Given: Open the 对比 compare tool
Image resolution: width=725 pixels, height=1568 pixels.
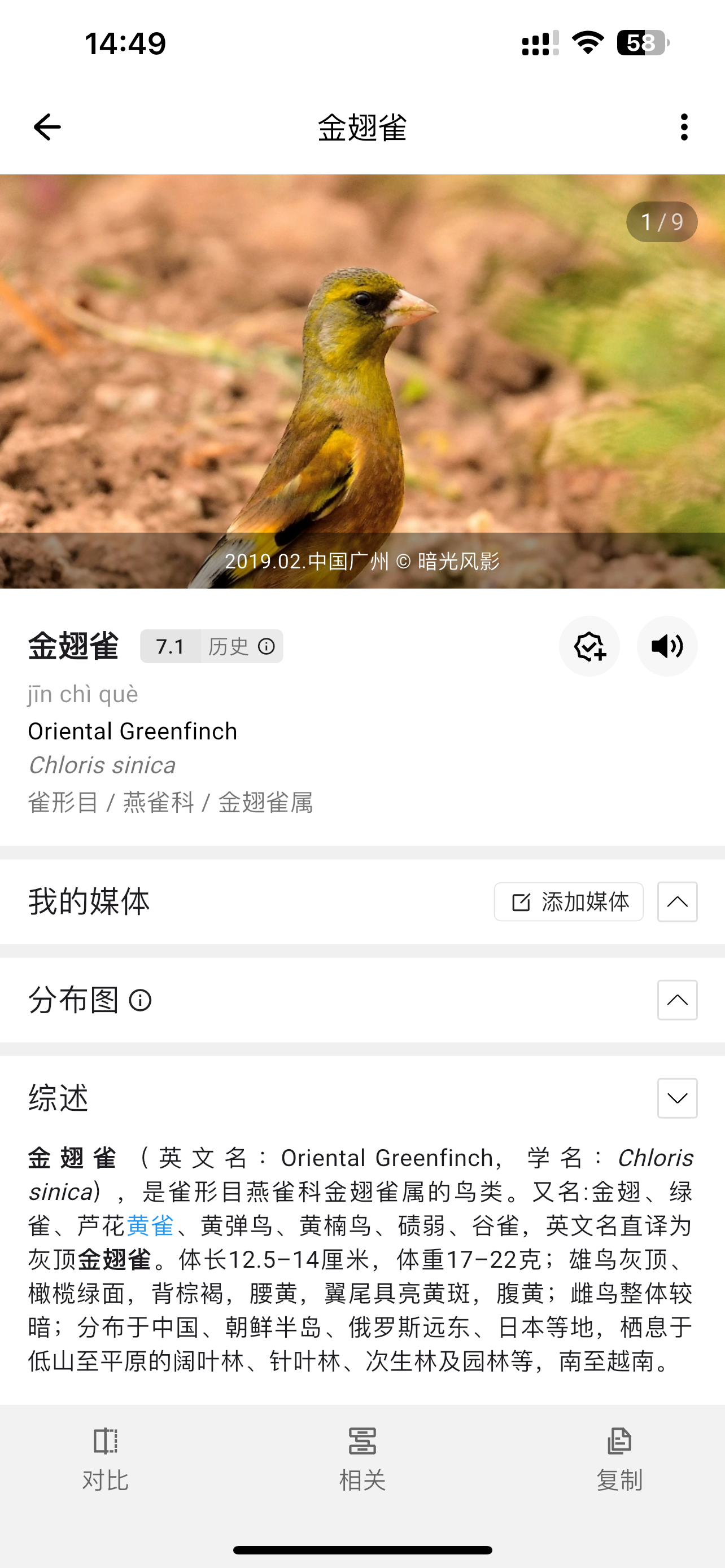Looking at the screenshot, I should coord(106,1459).
